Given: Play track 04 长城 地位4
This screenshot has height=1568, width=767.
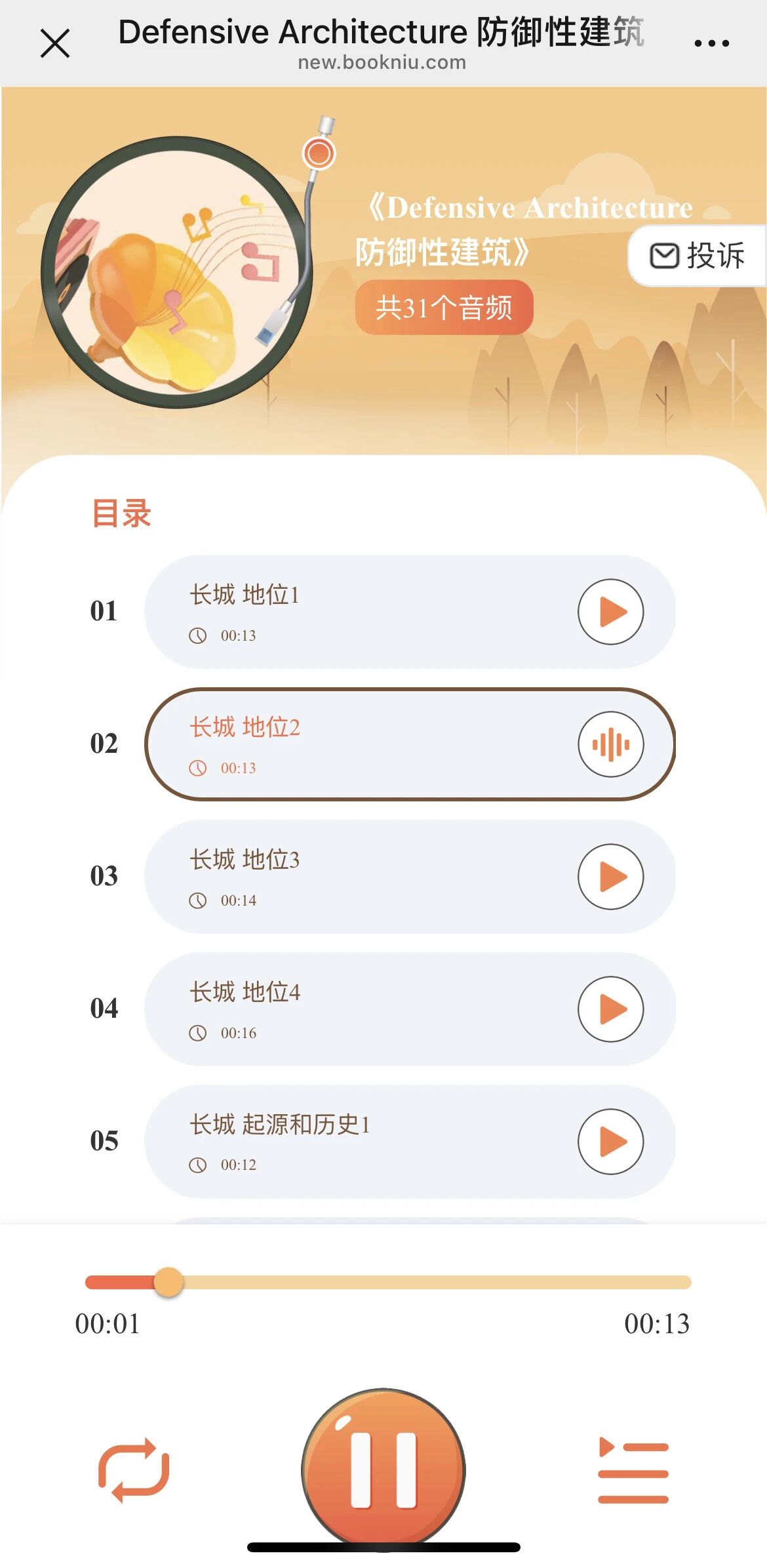Looking at the screenshot, I should (x=610, y=1009).
